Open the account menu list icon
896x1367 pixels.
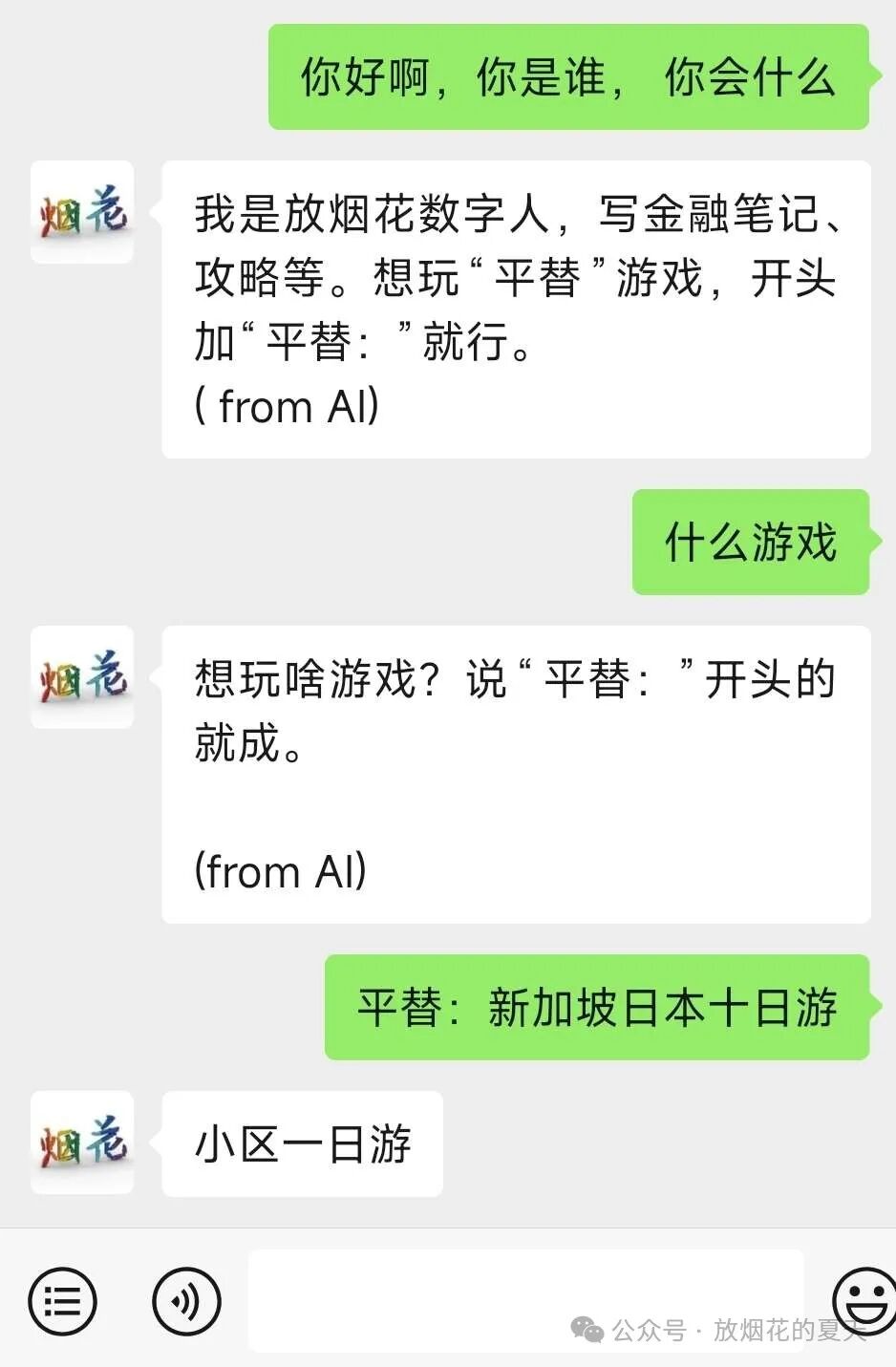point(63,1300)
